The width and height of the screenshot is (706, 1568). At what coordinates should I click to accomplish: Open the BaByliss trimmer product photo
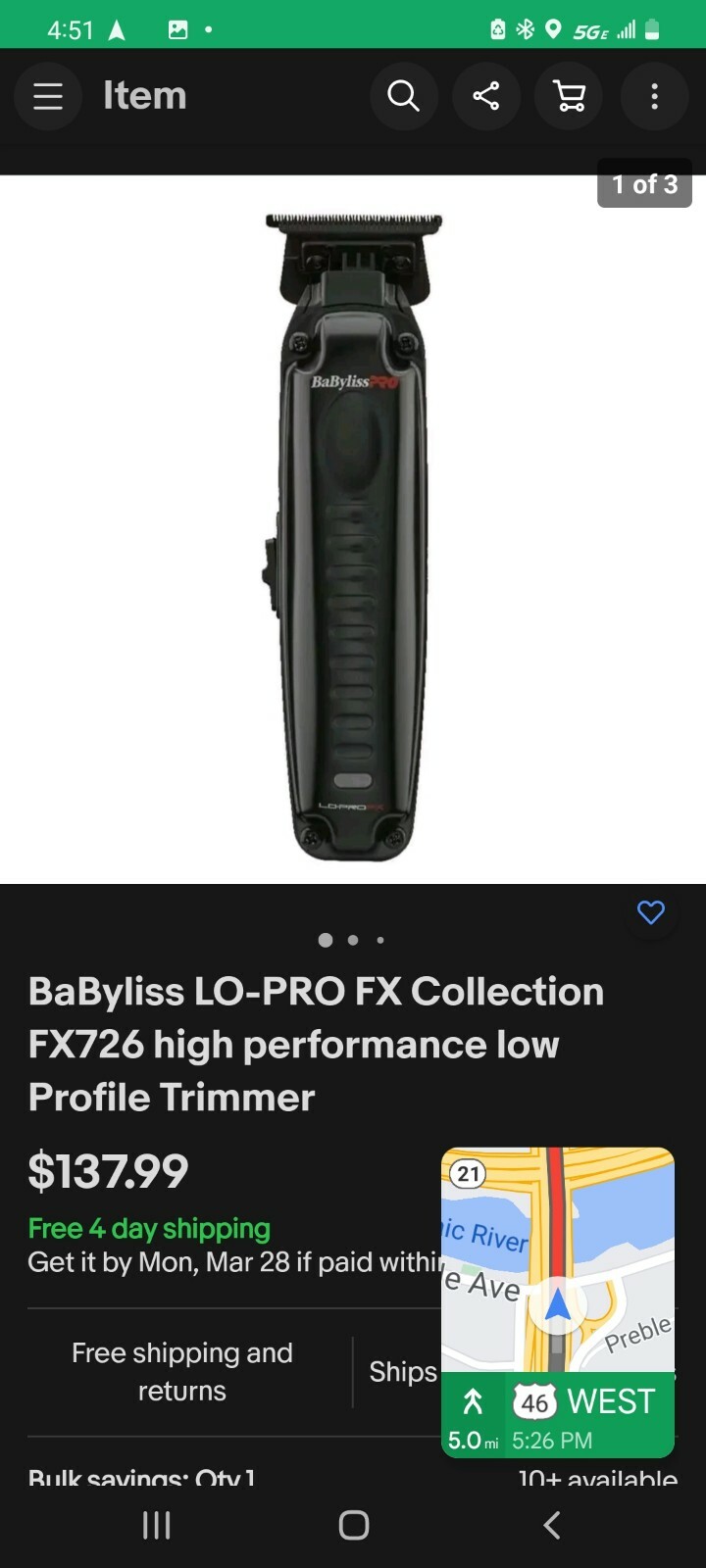click(353, 534)
